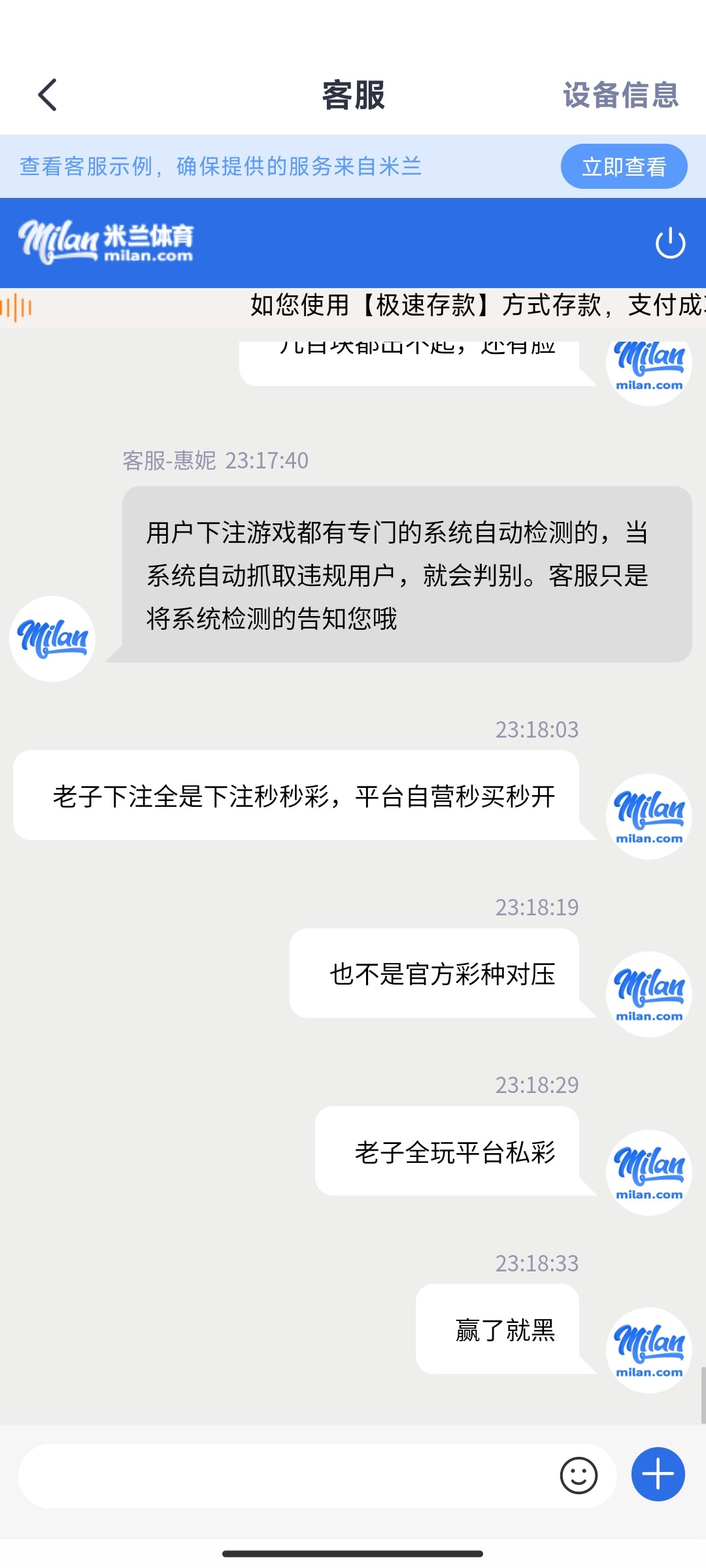The image size is (706, 1568).
Task: Tap the back chevron to leave customer service
Action: coord(46,94)
